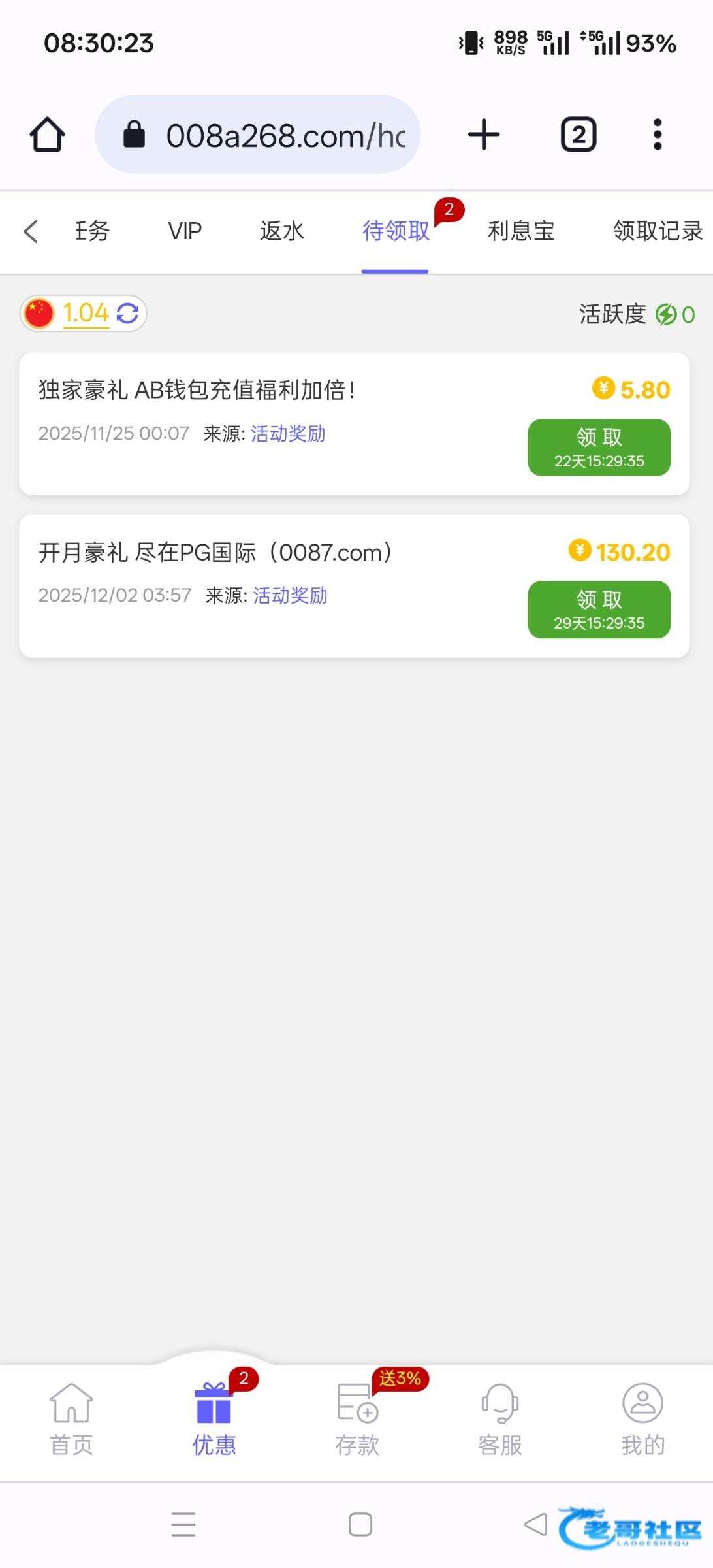
Task: Claim the 5.80 AB钱包 reward
Action: coord(599,448)
